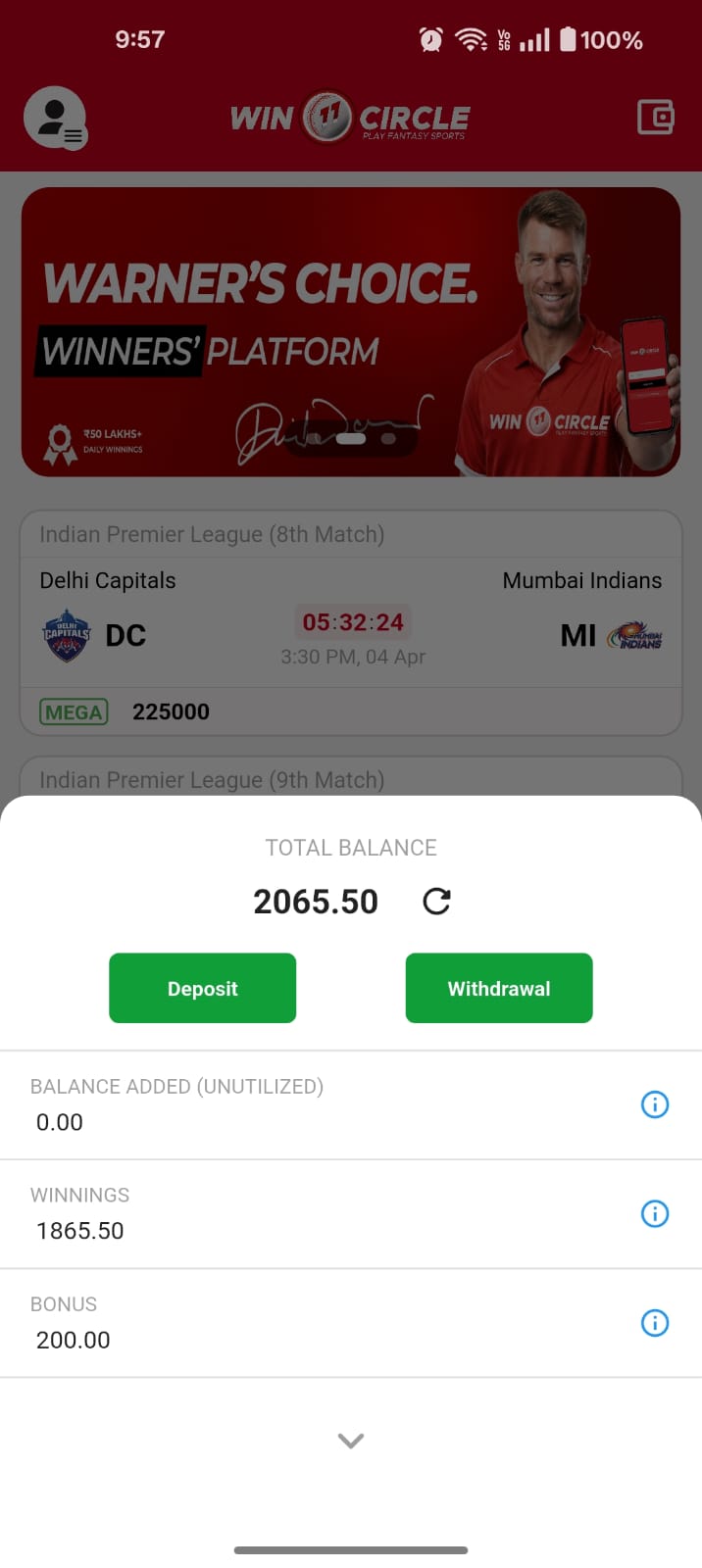
Task: View info about Balance Added (Unutilized)
Action: (654, 1104)
